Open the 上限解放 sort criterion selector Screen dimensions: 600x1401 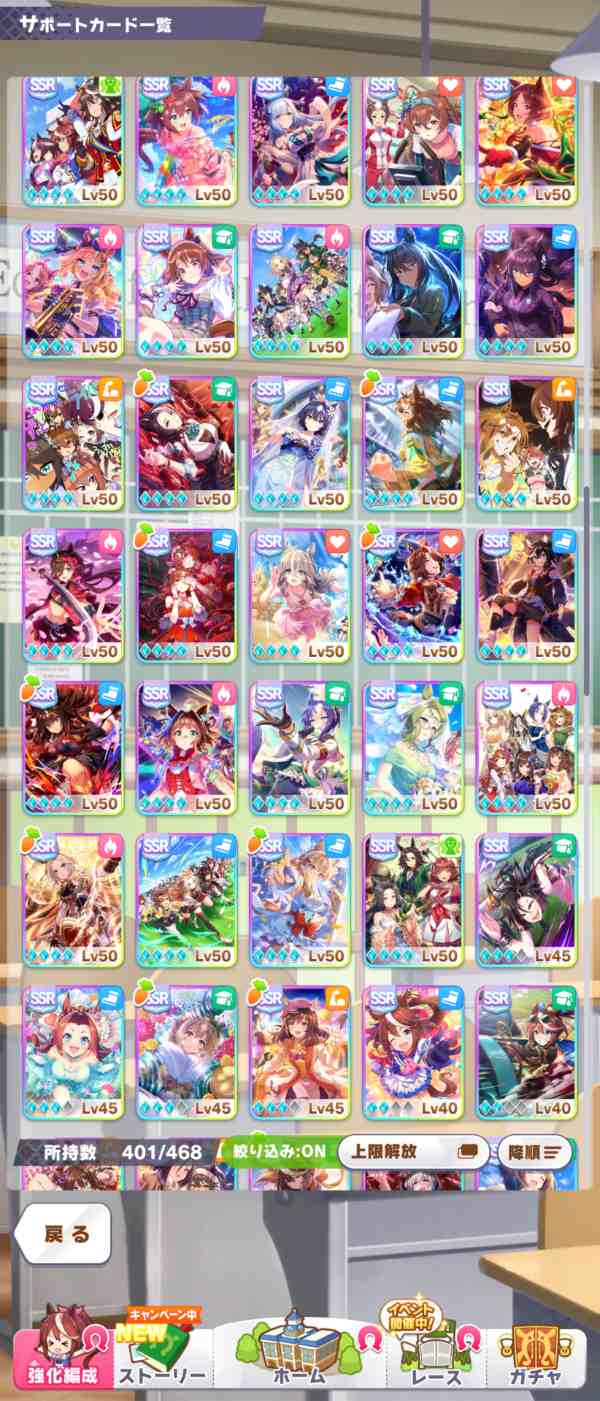(x=413, y=1151)
